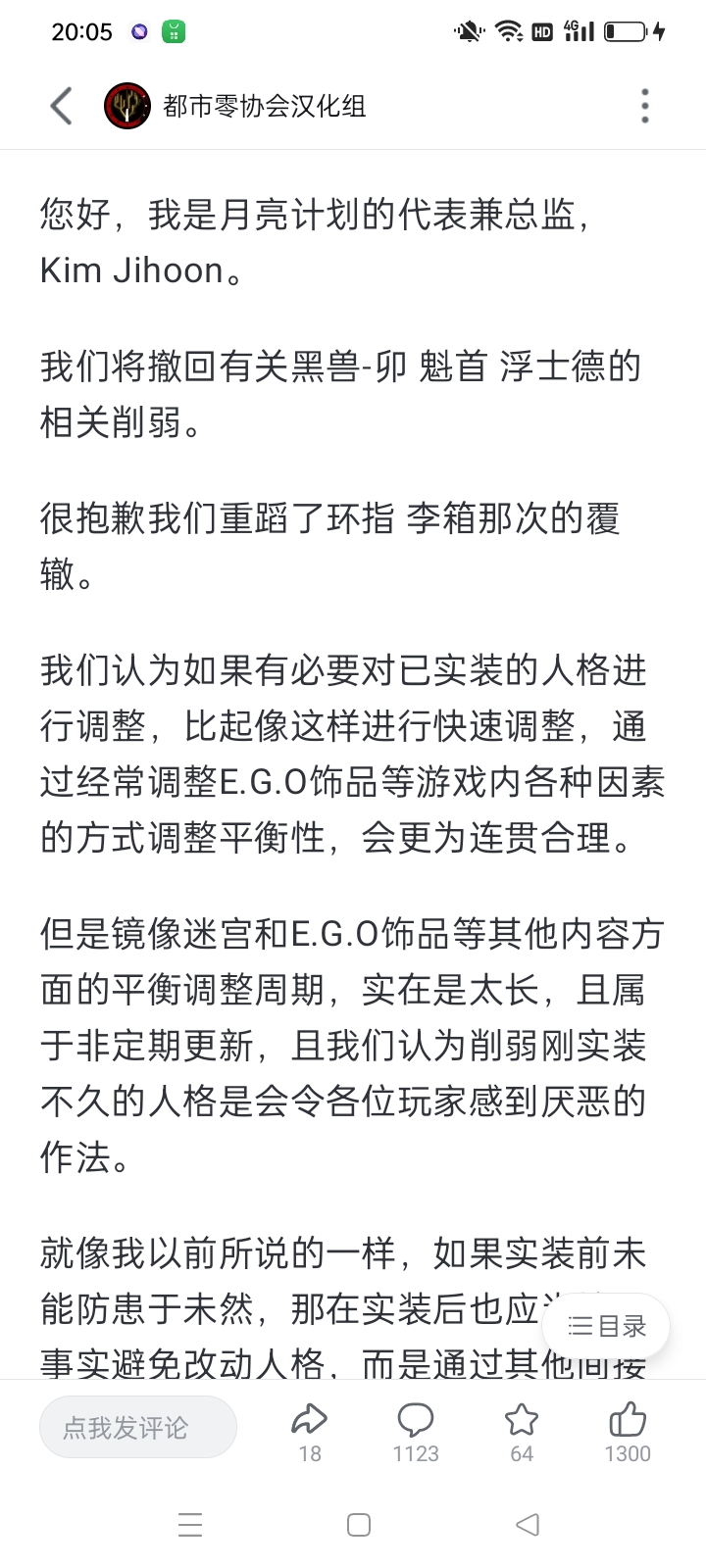The width and height of the screenshot is (706, 1568).
Task: Open recent apps from the navigation bar
Action: point(190,1525)
